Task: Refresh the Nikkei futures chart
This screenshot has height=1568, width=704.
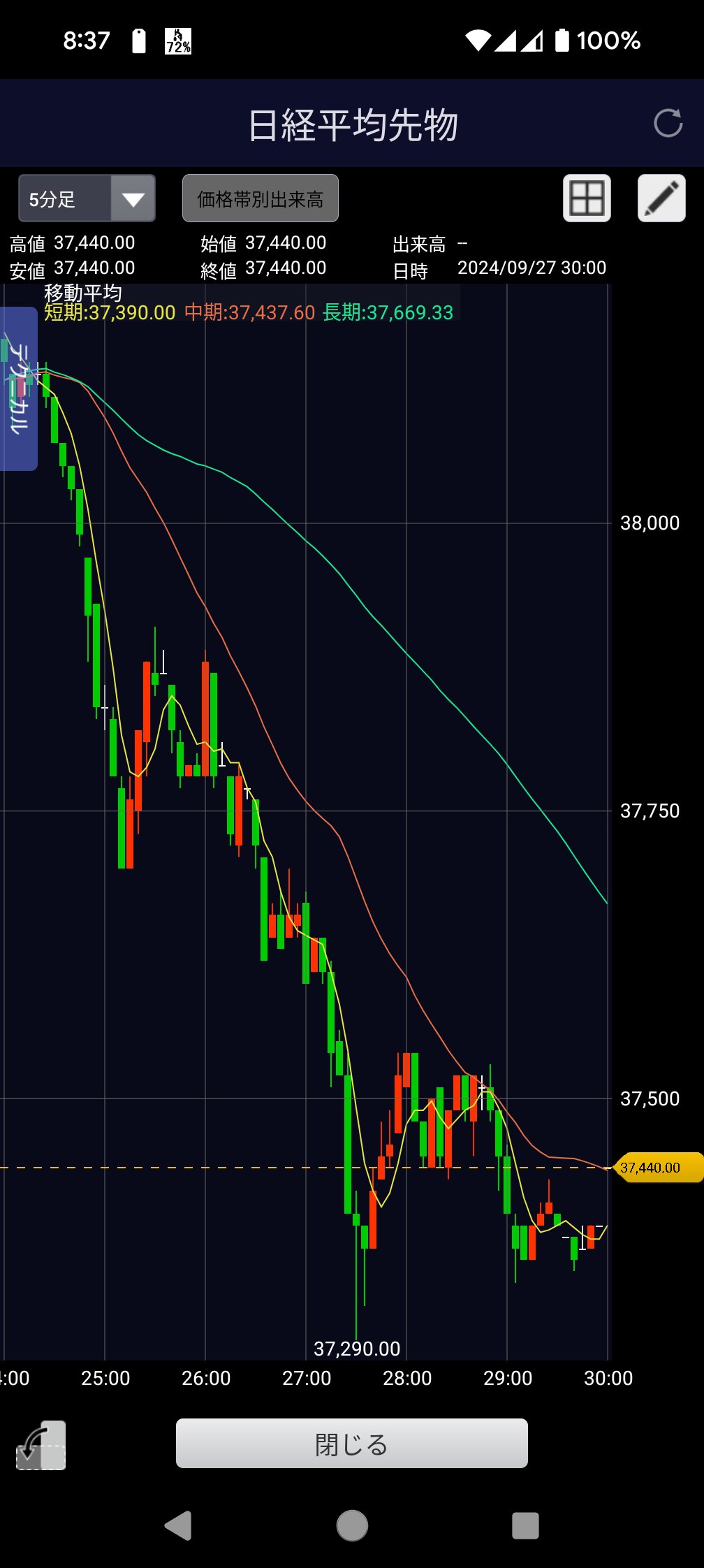Action: click(668, 124)
